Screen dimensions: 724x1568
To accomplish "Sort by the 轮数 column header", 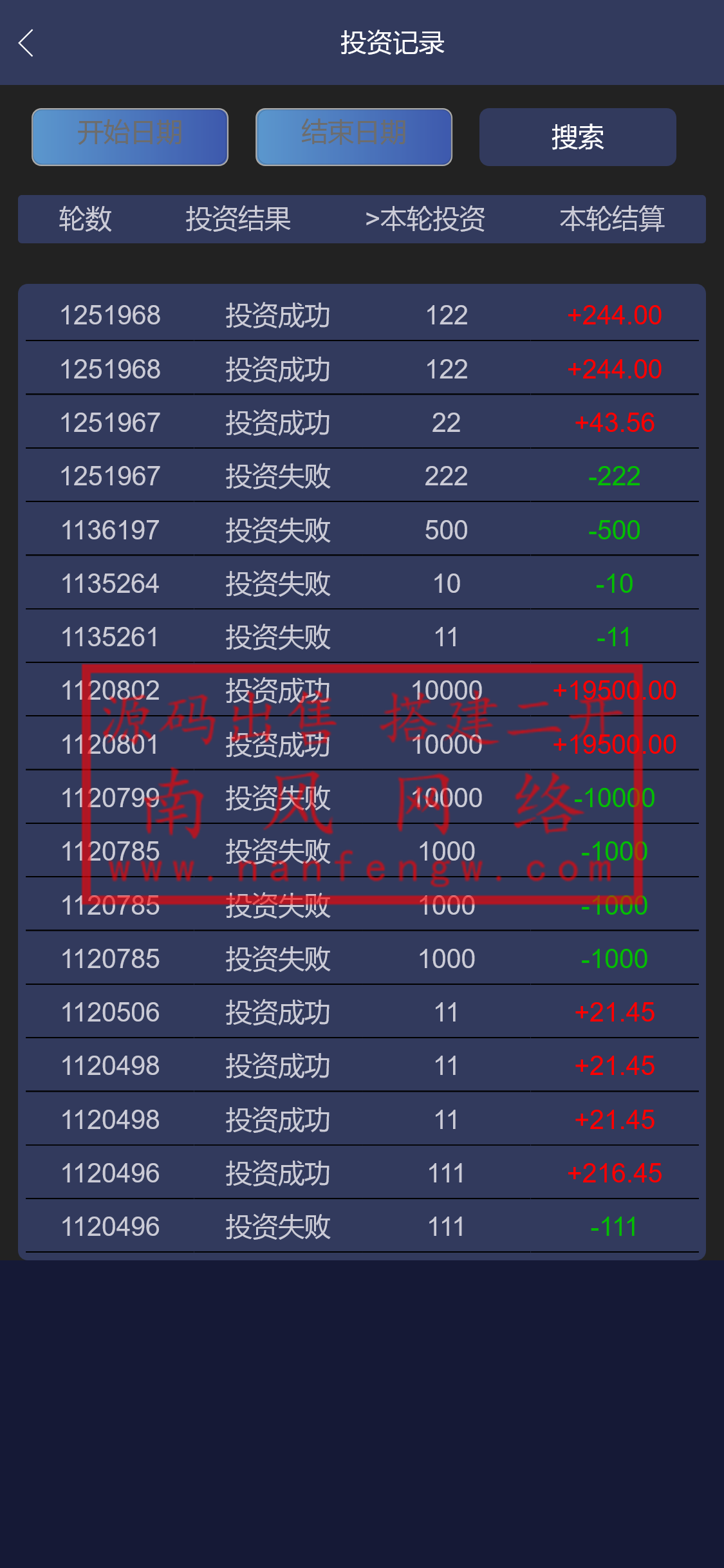I will (87, 219).
